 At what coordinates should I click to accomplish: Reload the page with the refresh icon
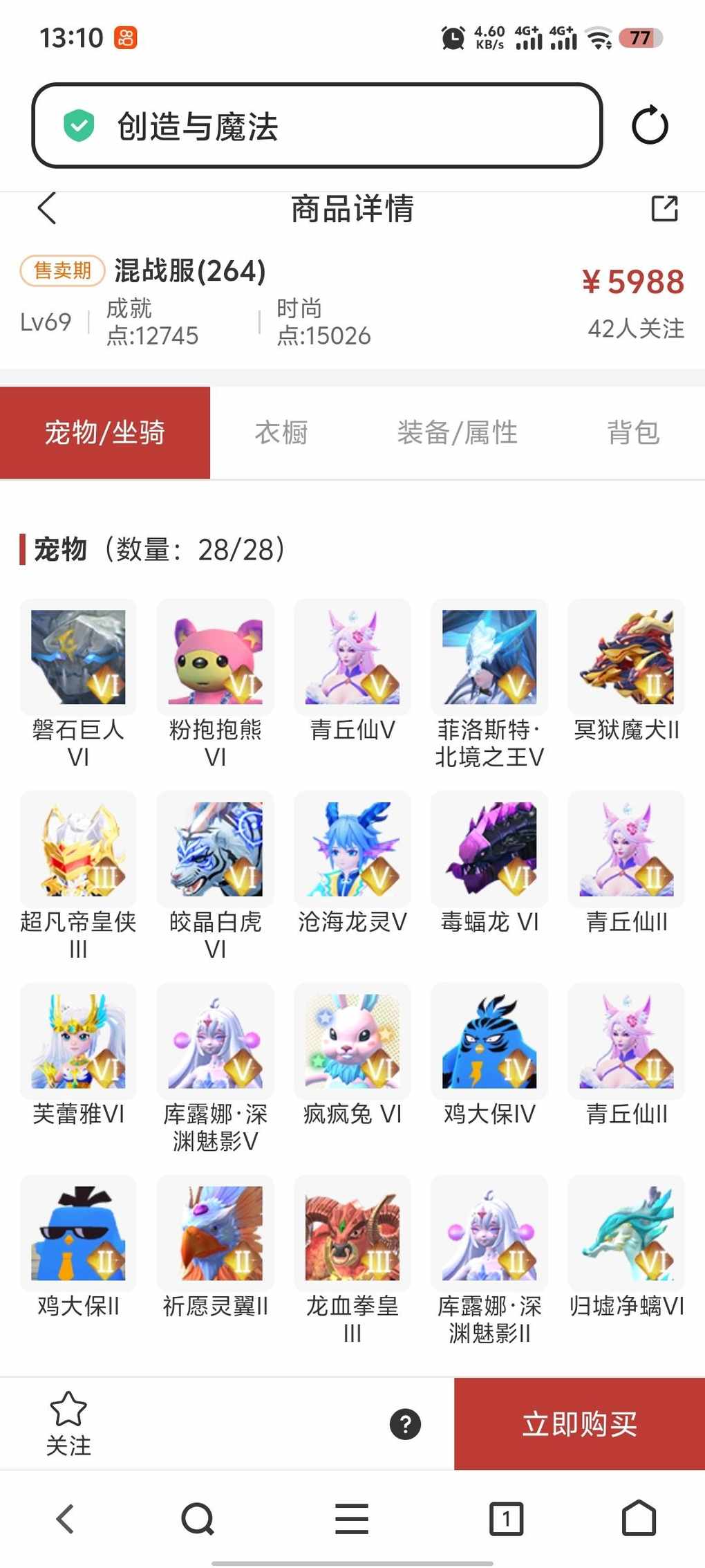tap(650, 126)
